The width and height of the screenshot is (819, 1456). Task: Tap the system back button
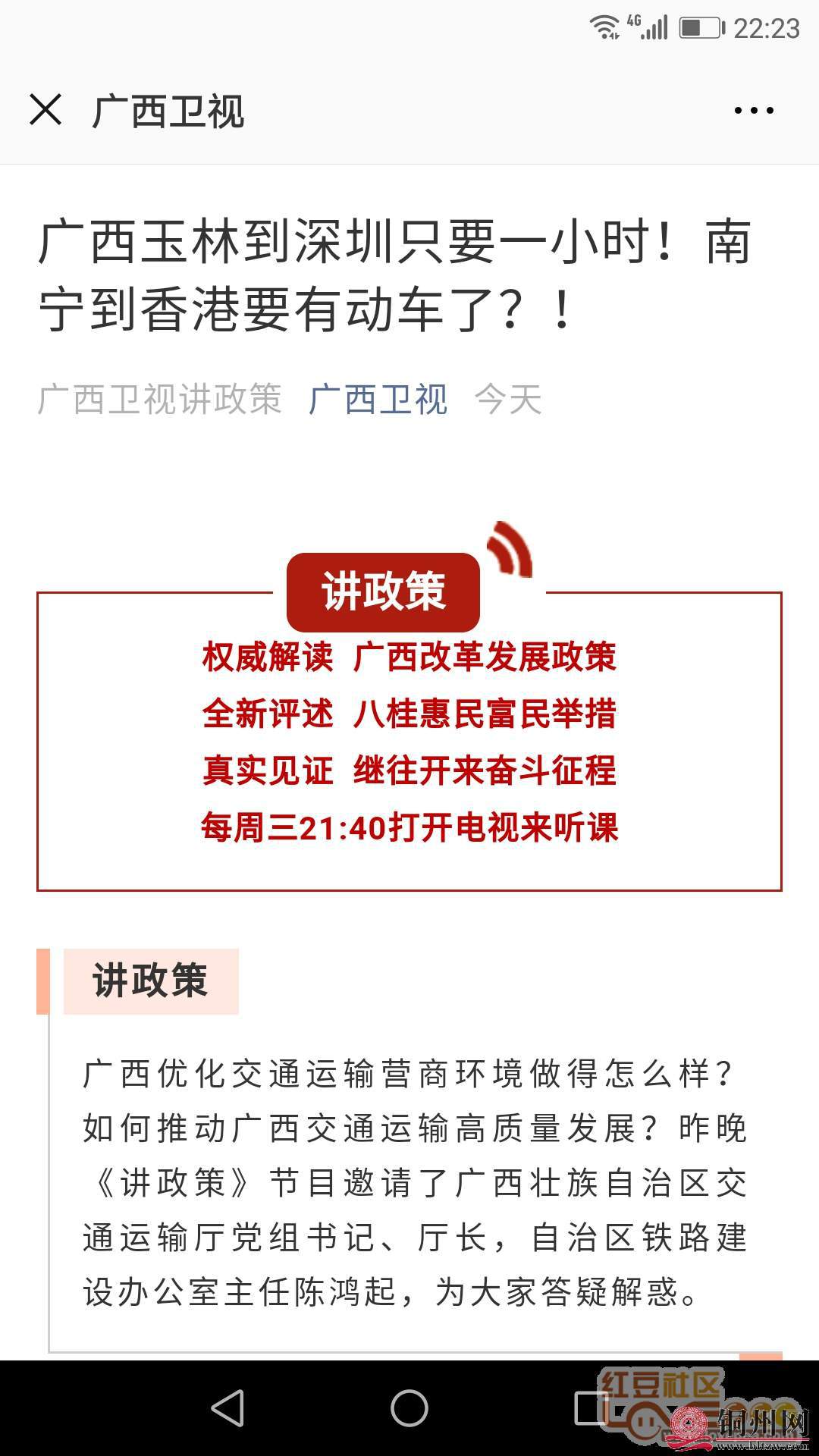pos(227,1408)
